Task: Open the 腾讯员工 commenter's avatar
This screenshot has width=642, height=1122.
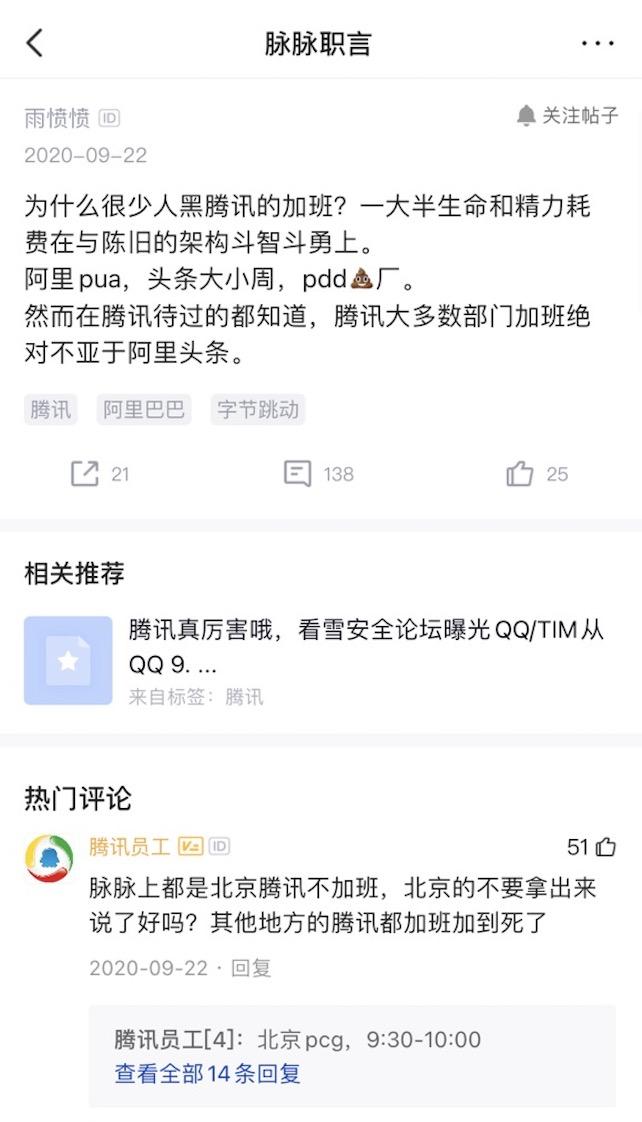Action: tap(49, 858)
